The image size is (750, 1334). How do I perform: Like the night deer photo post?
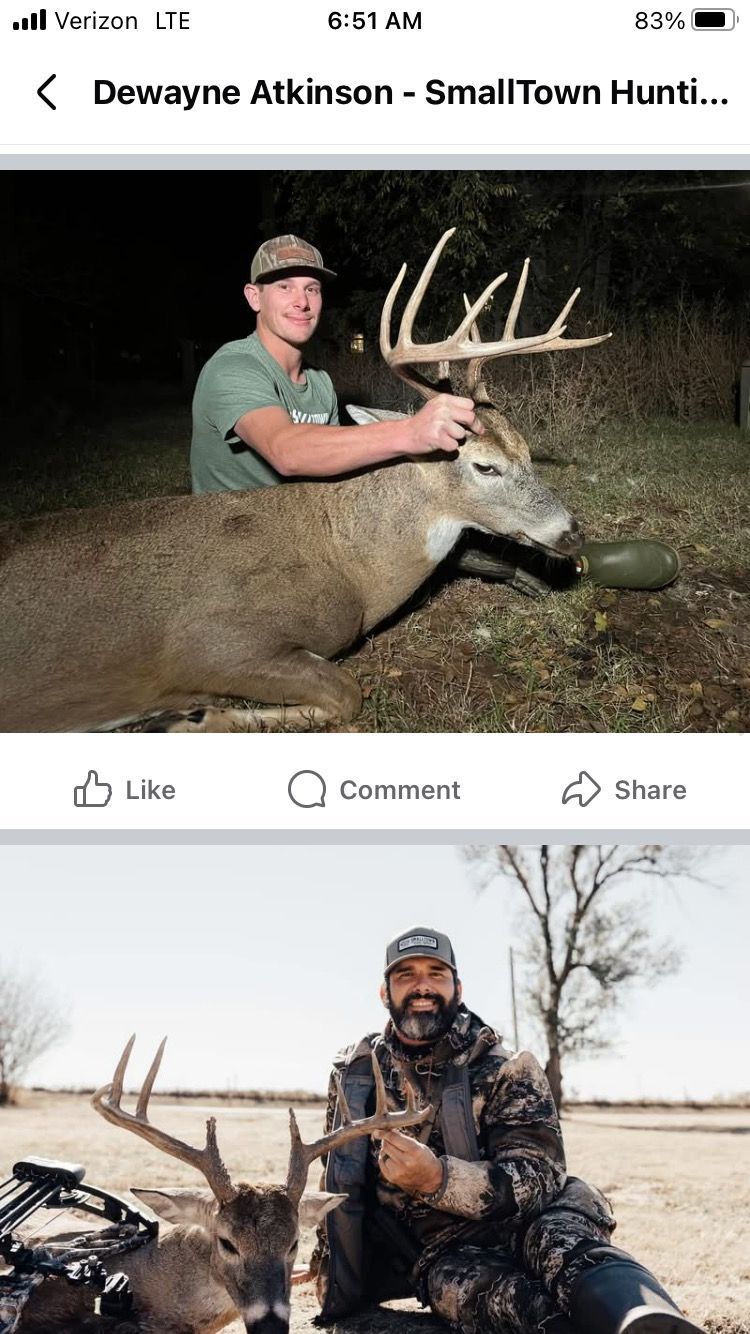[x=125, y=790]
